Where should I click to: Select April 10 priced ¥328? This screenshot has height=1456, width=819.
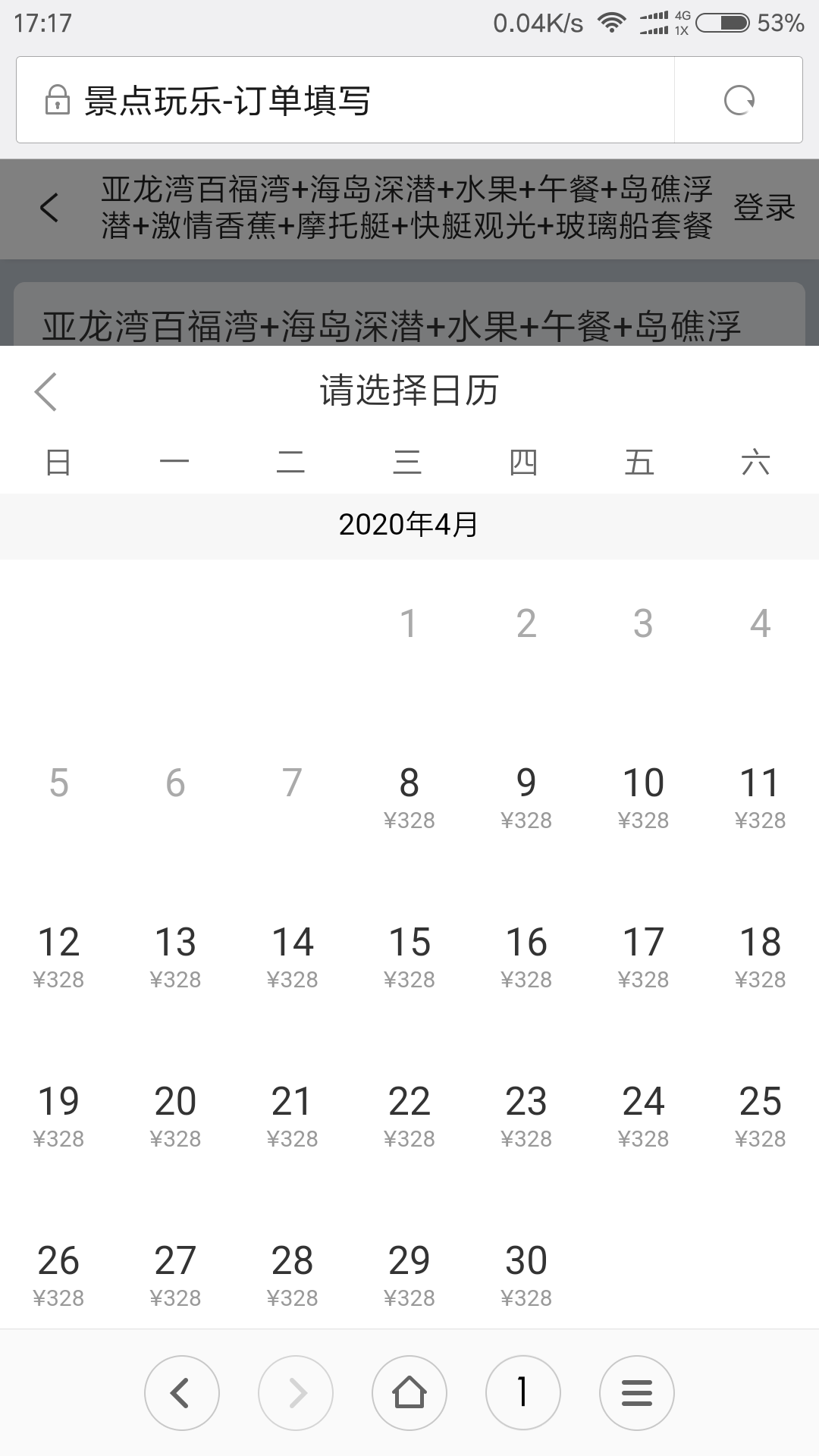643,796
